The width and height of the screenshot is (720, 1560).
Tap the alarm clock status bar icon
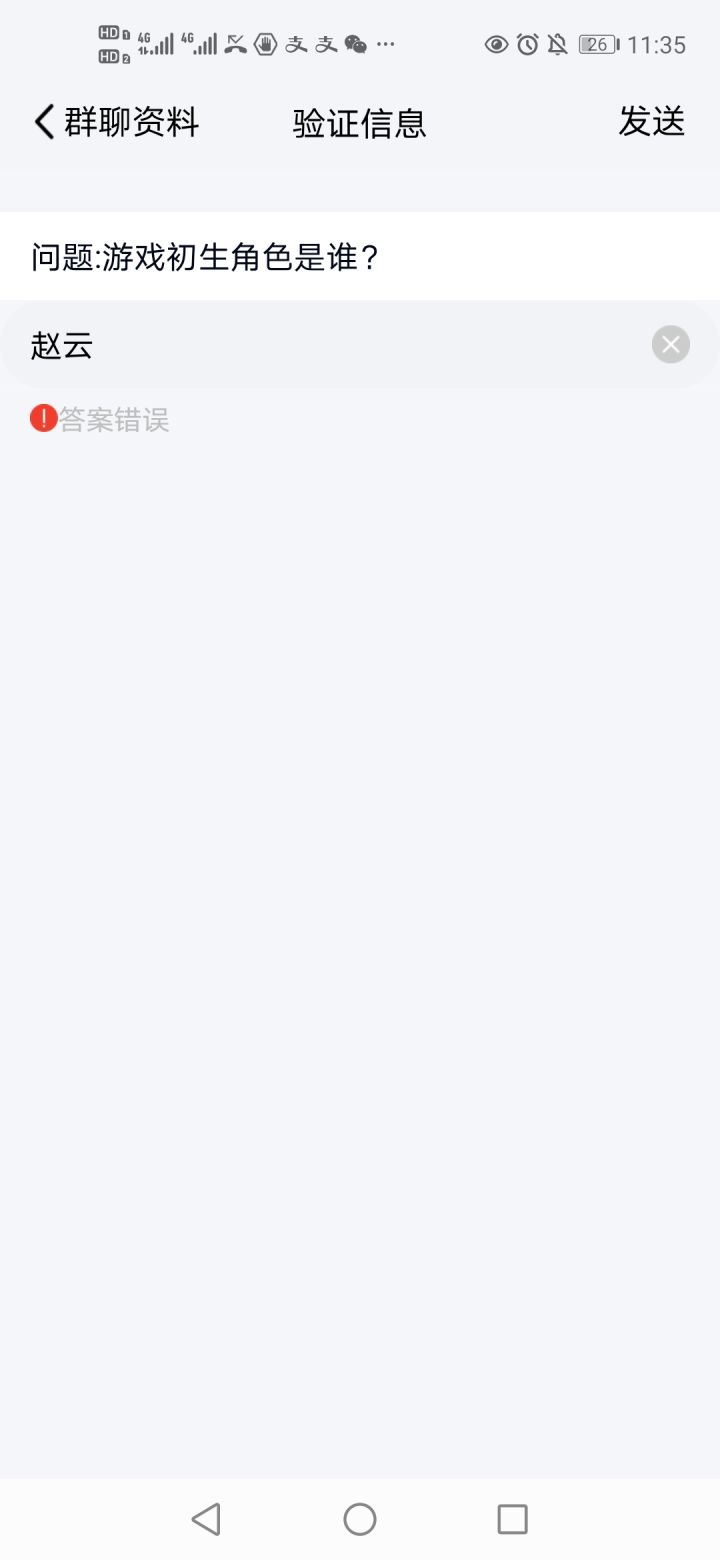pyautogui.click(x=528, y=45)
